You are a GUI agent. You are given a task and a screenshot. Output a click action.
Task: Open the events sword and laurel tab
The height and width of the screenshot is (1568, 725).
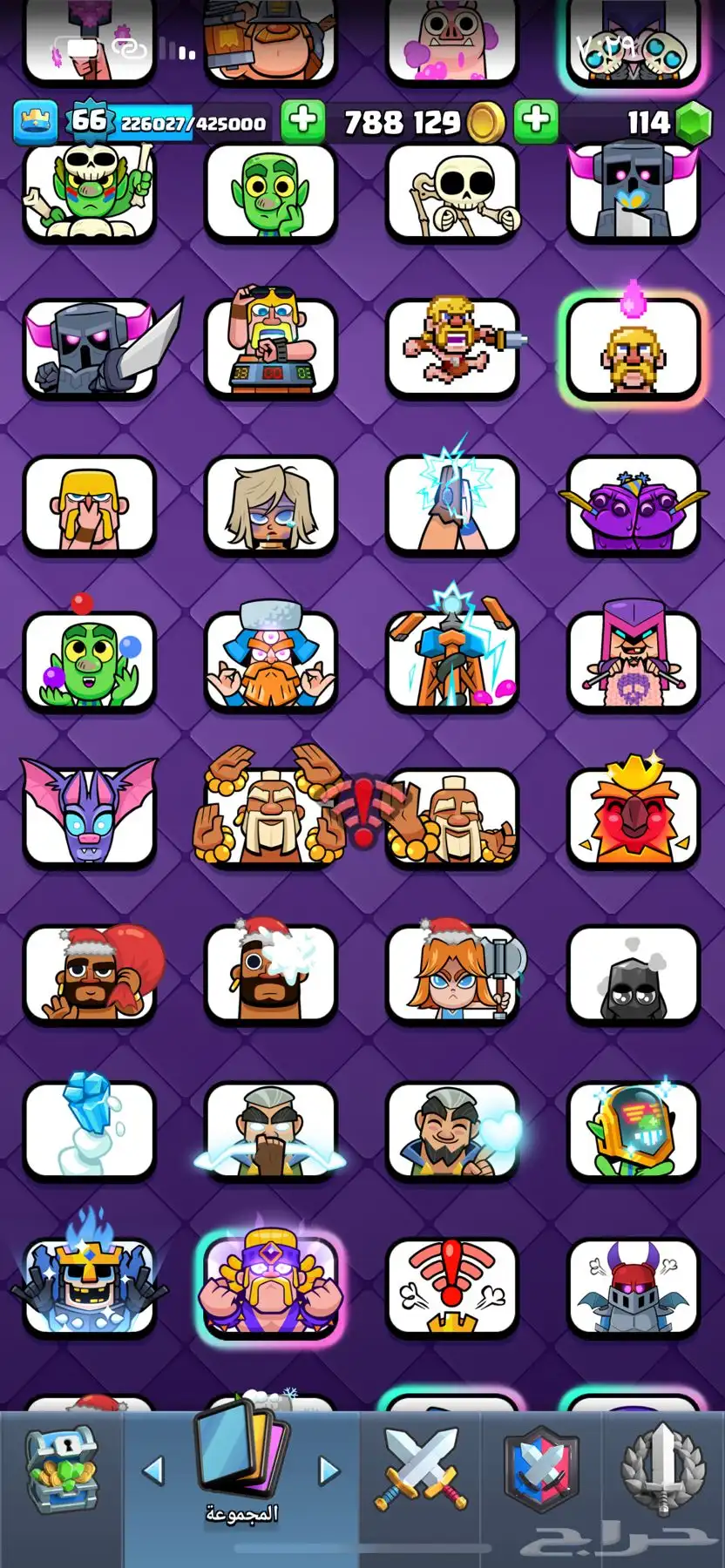(662, 1470)
